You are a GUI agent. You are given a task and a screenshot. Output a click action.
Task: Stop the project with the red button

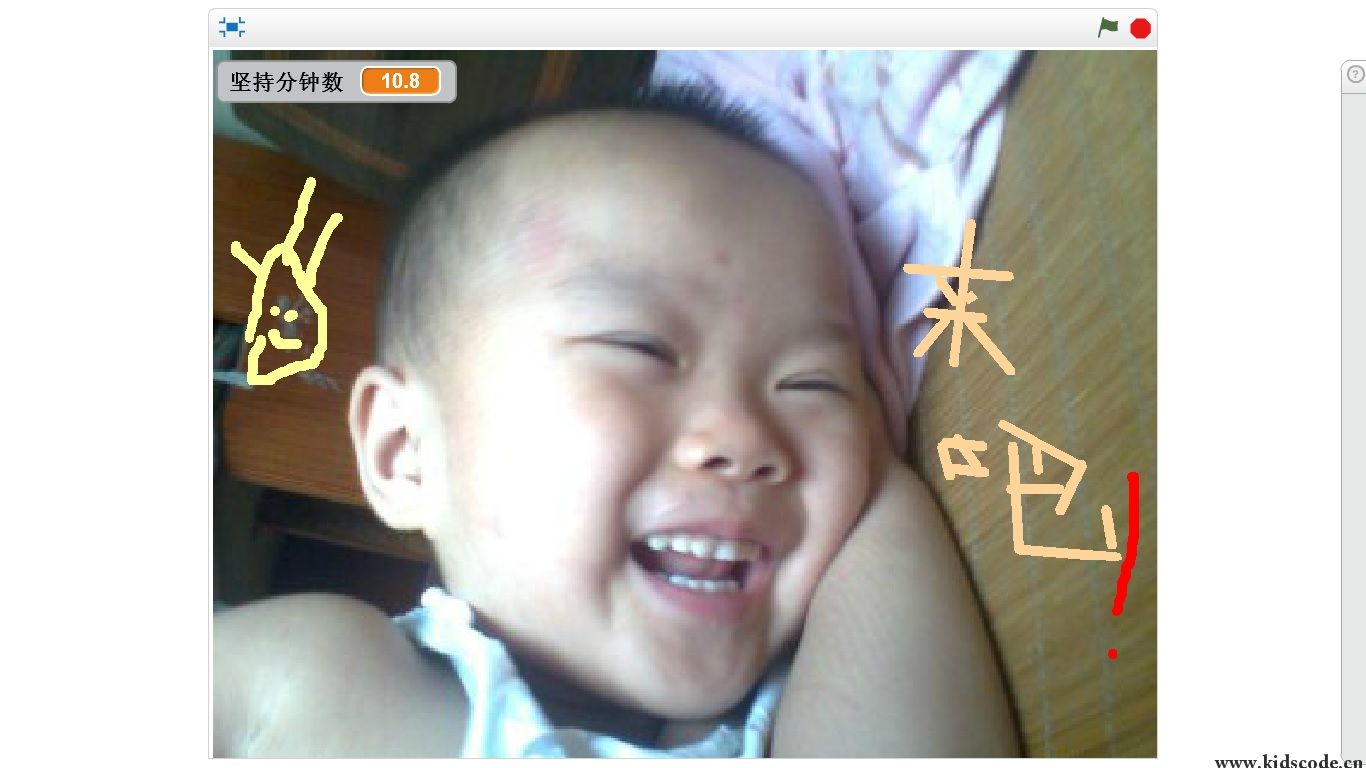pos(1140,28)
